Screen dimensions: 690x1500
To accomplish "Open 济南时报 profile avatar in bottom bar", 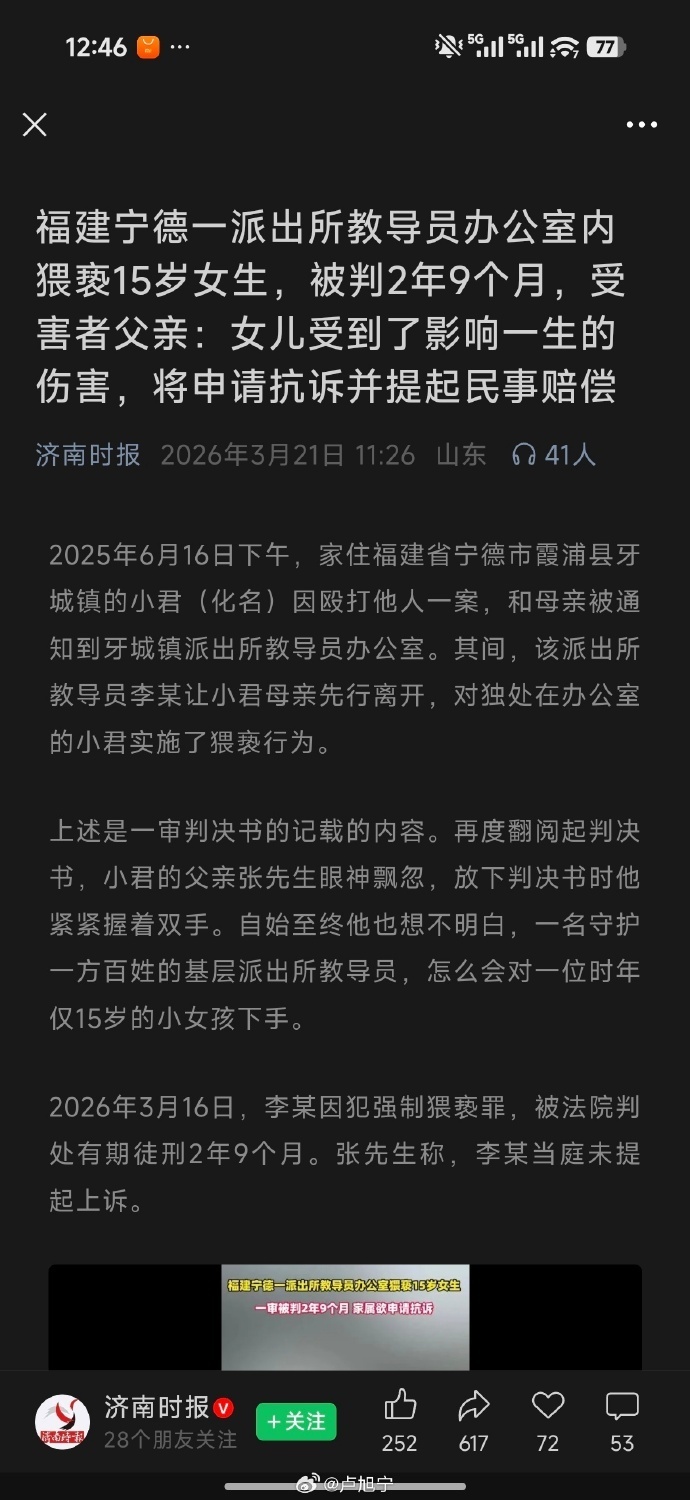I will pyautogui.click(x=63, y=1421).
